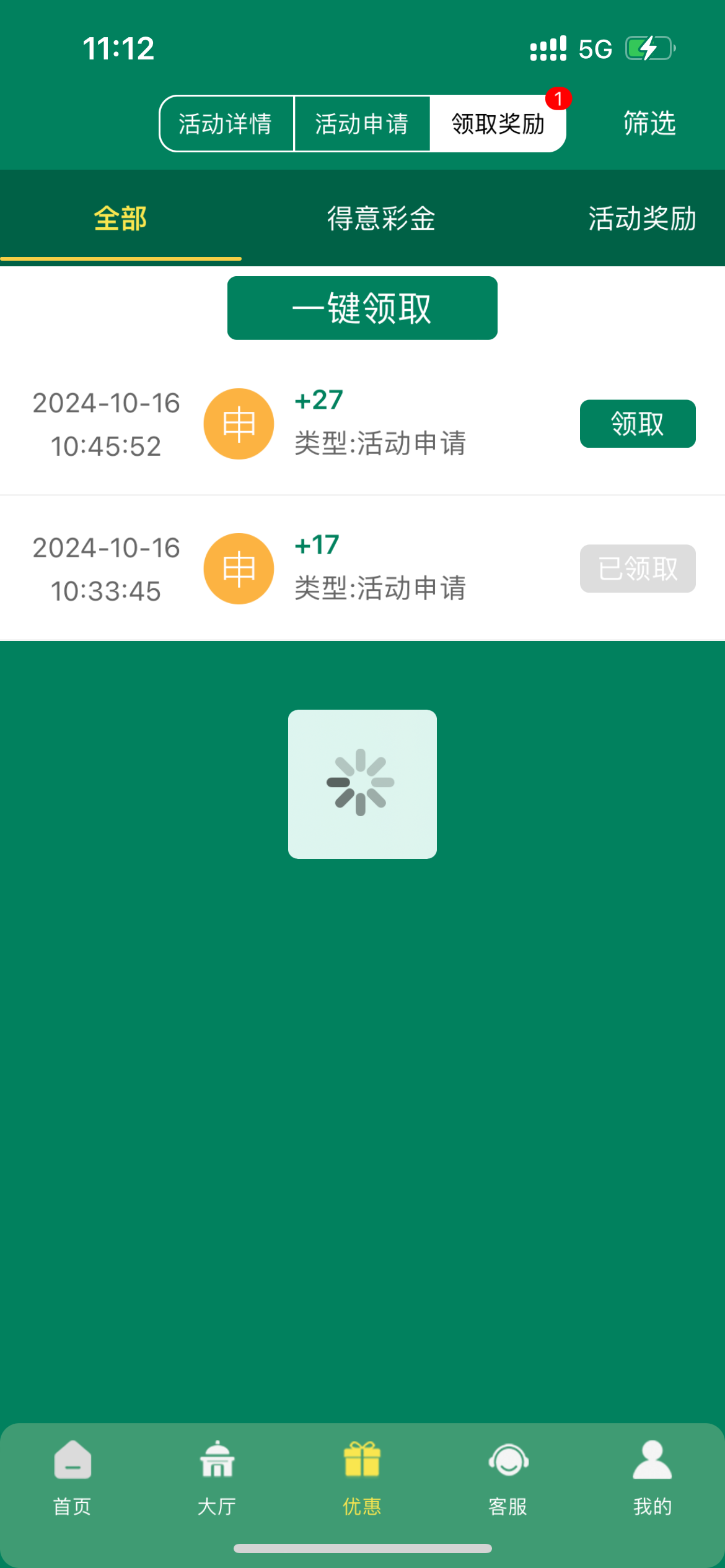The width and height of the screenshot is (725, 1568).
Task: Go to the 首页 home tab
Action: click(x=72, y=1478)
